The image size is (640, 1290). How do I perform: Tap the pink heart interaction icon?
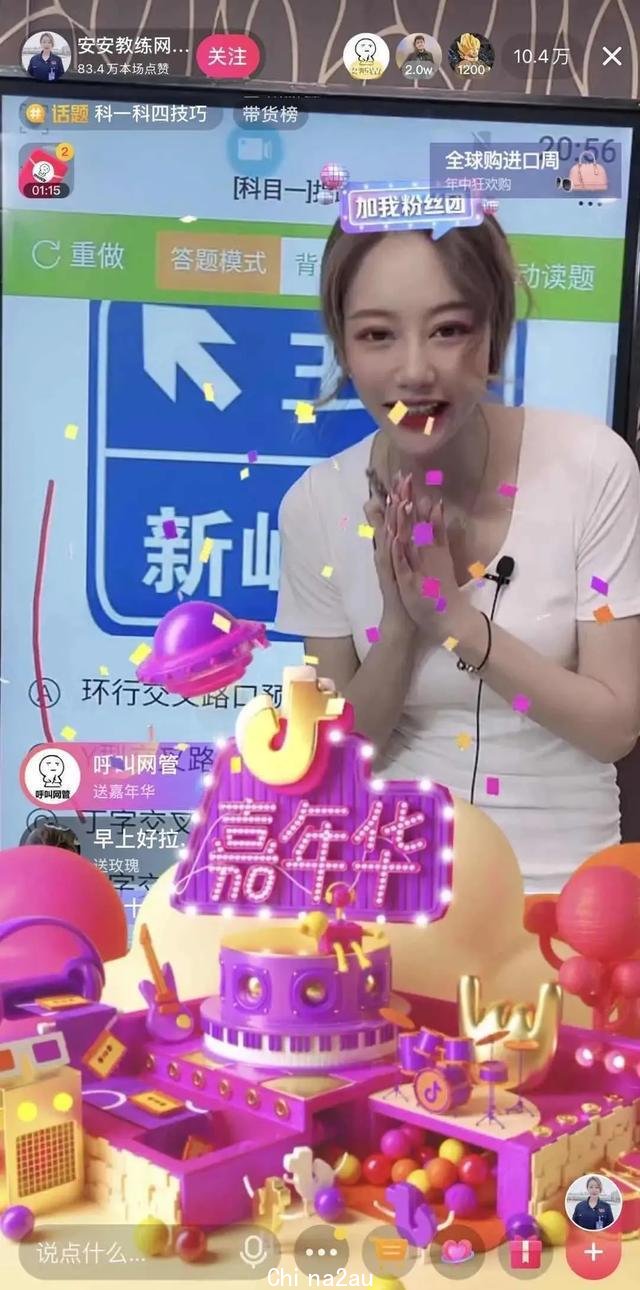[457, 1251]
